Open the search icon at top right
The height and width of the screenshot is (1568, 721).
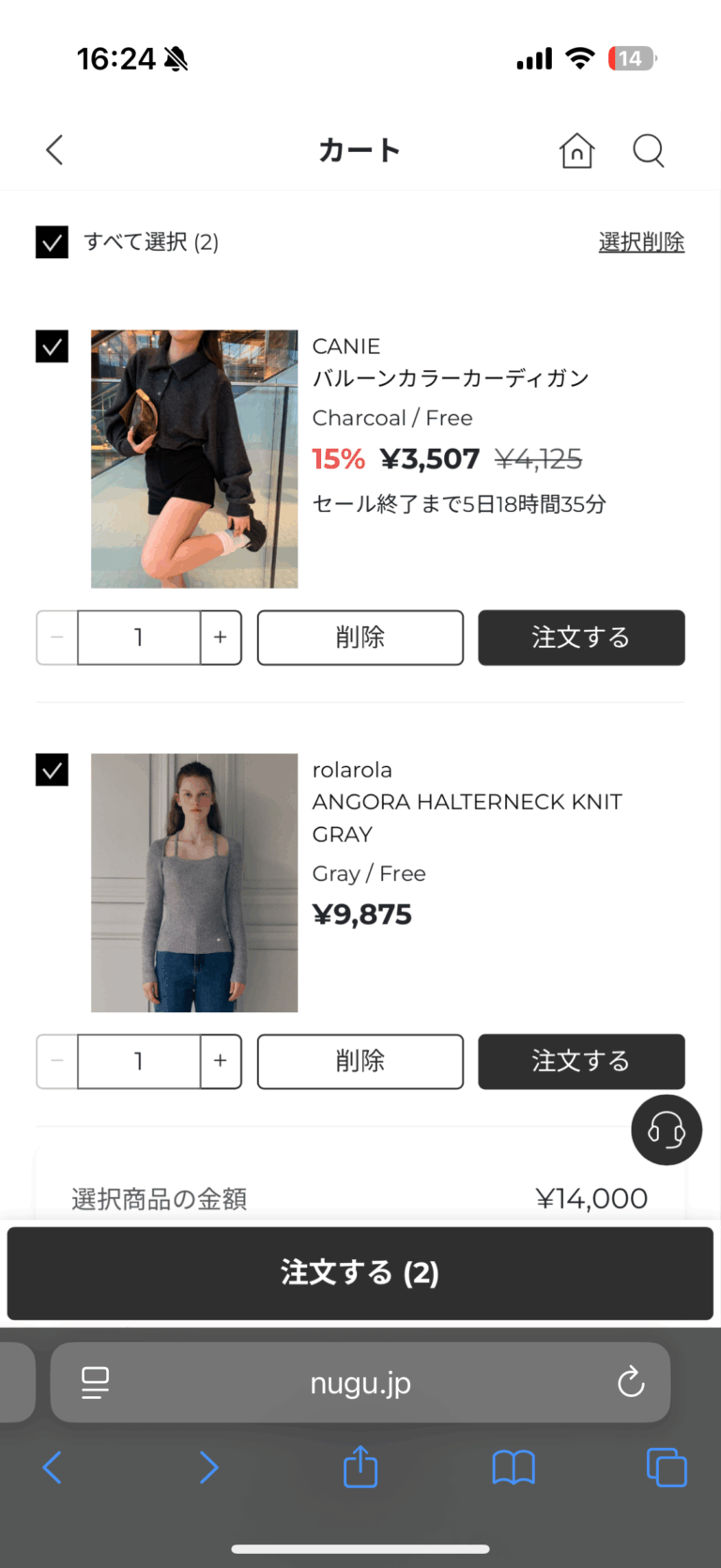[x=648, y=150]
